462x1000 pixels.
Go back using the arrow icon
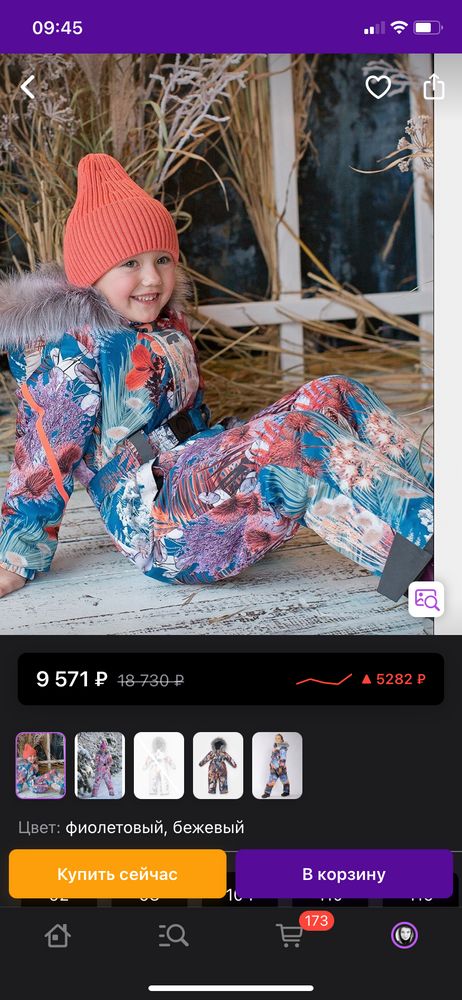point(27,87)
